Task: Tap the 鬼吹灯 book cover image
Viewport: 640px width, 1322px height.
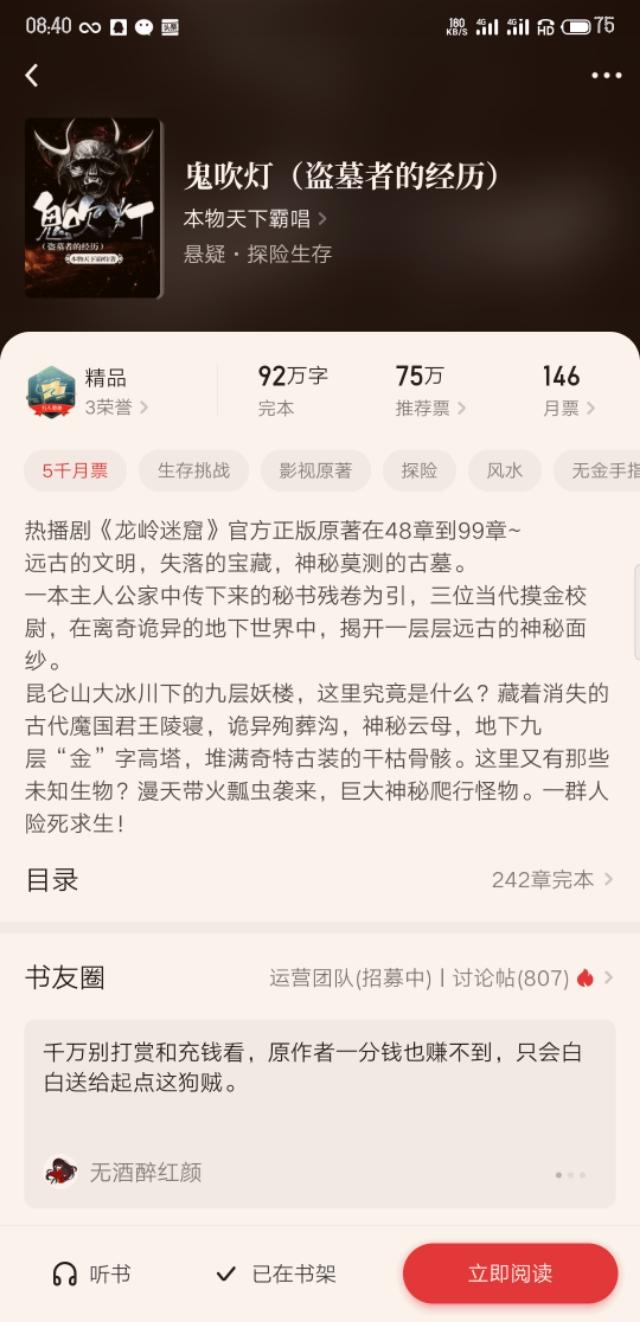Action: 93,207
